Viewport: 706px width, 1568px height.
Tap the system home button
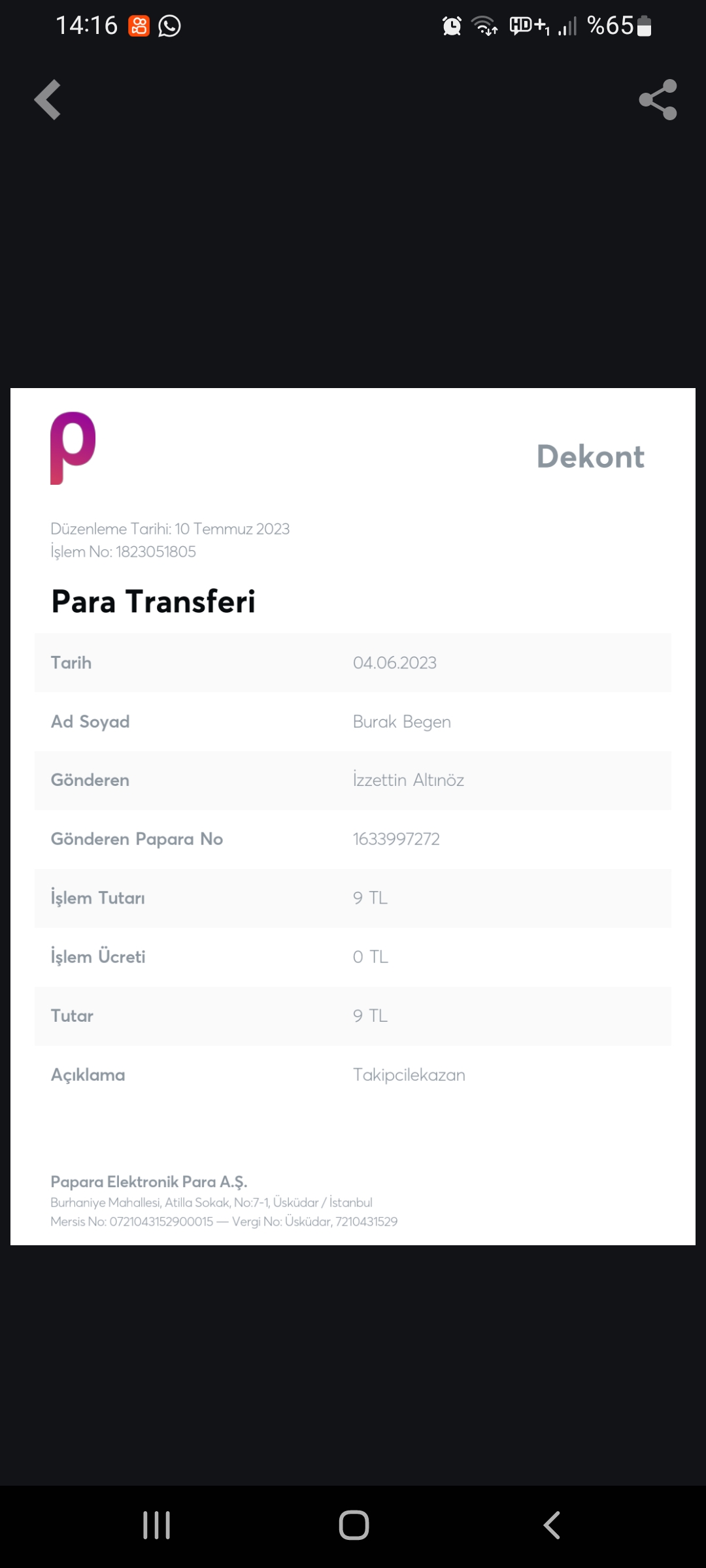pyautogui.click(x=354, y=1526)
